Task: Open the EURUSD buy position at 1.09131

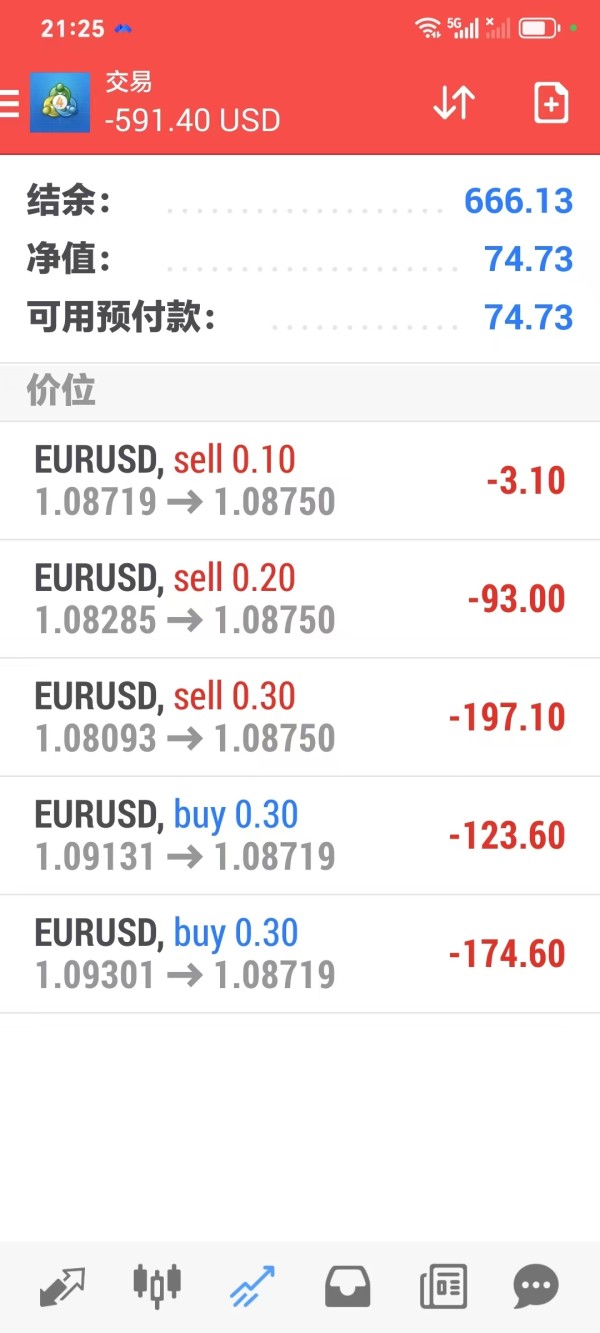Action: pos(300,835)
